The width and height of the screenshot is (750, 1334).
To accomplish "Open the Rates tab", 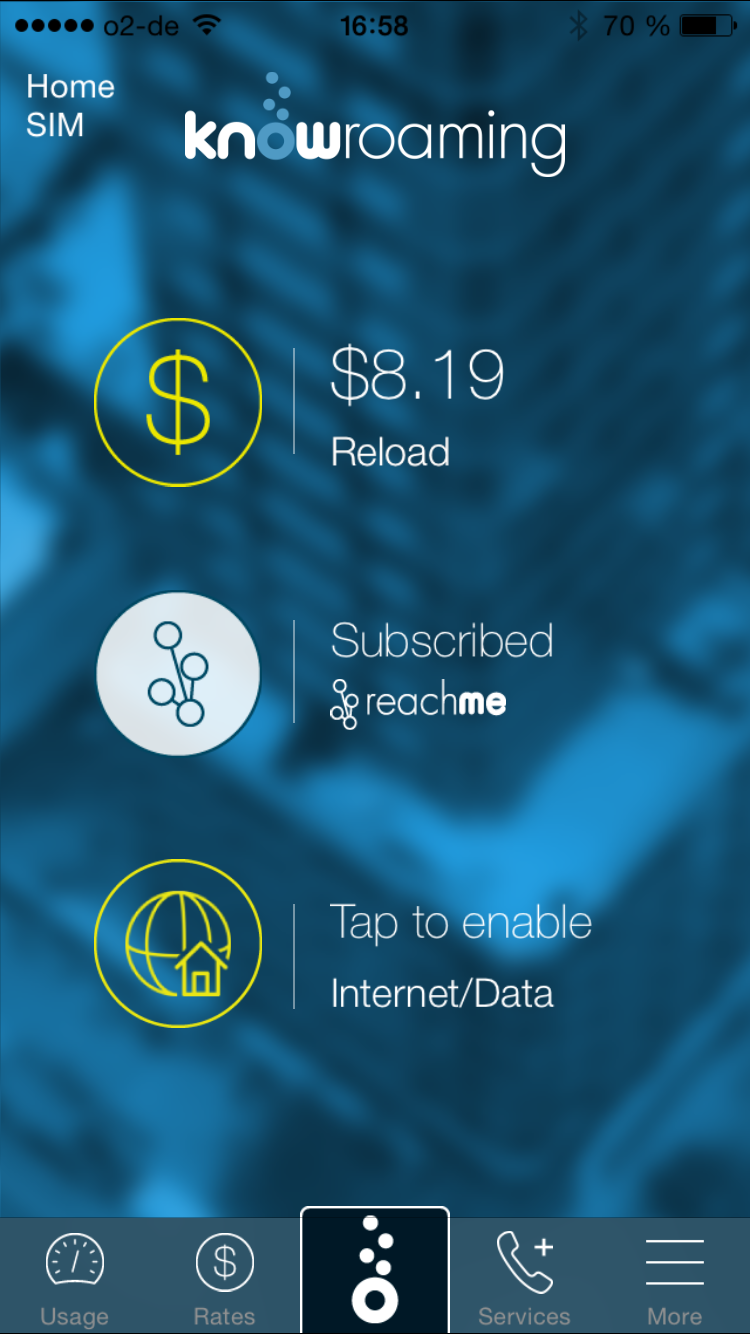I will pyautogui.click(x=225, y=1278).
